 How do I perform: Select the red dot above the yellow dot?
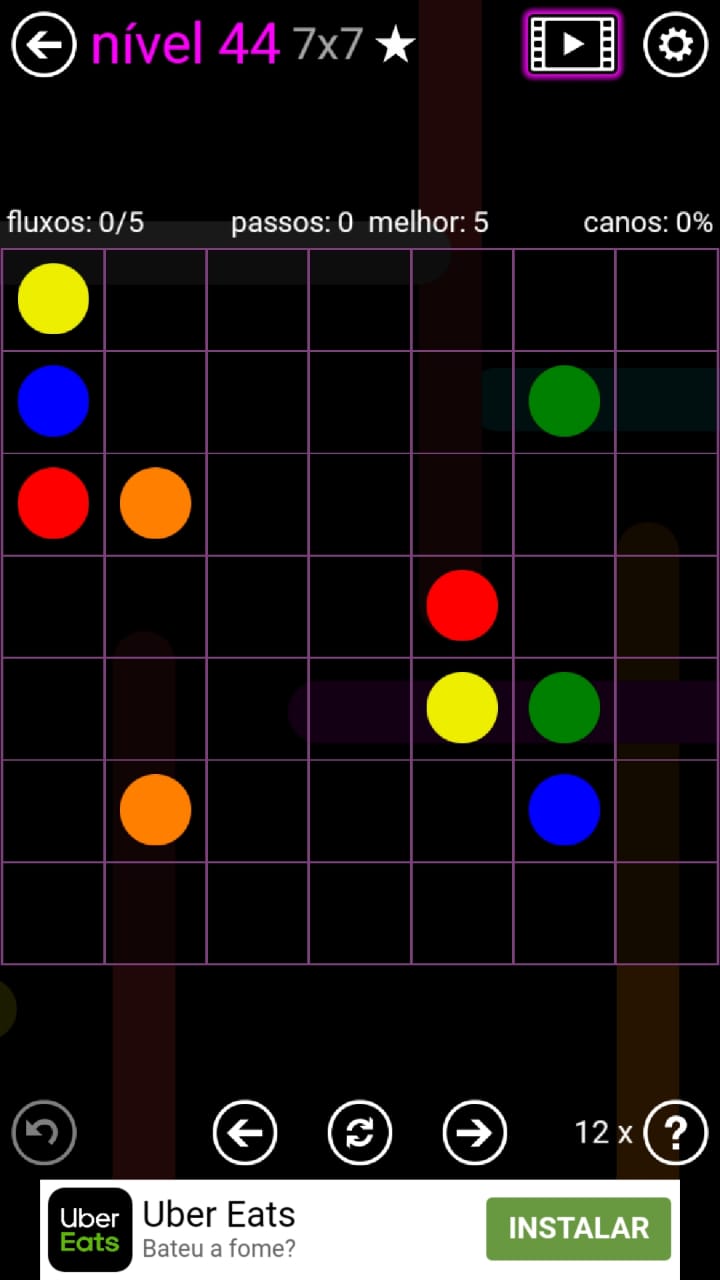coord(462,605)
